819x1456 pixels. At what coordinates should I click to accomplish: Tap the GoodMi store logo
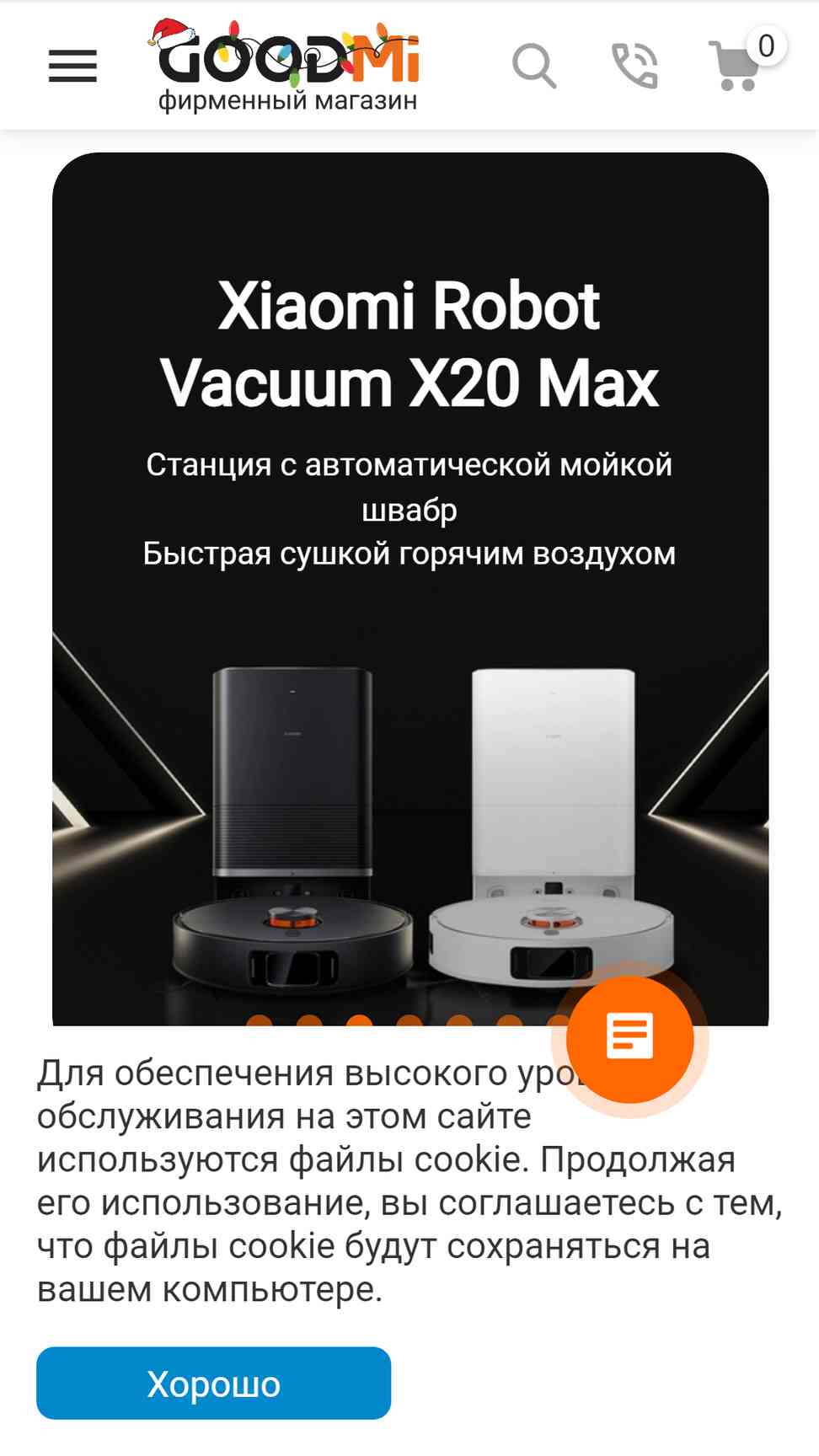284,66
